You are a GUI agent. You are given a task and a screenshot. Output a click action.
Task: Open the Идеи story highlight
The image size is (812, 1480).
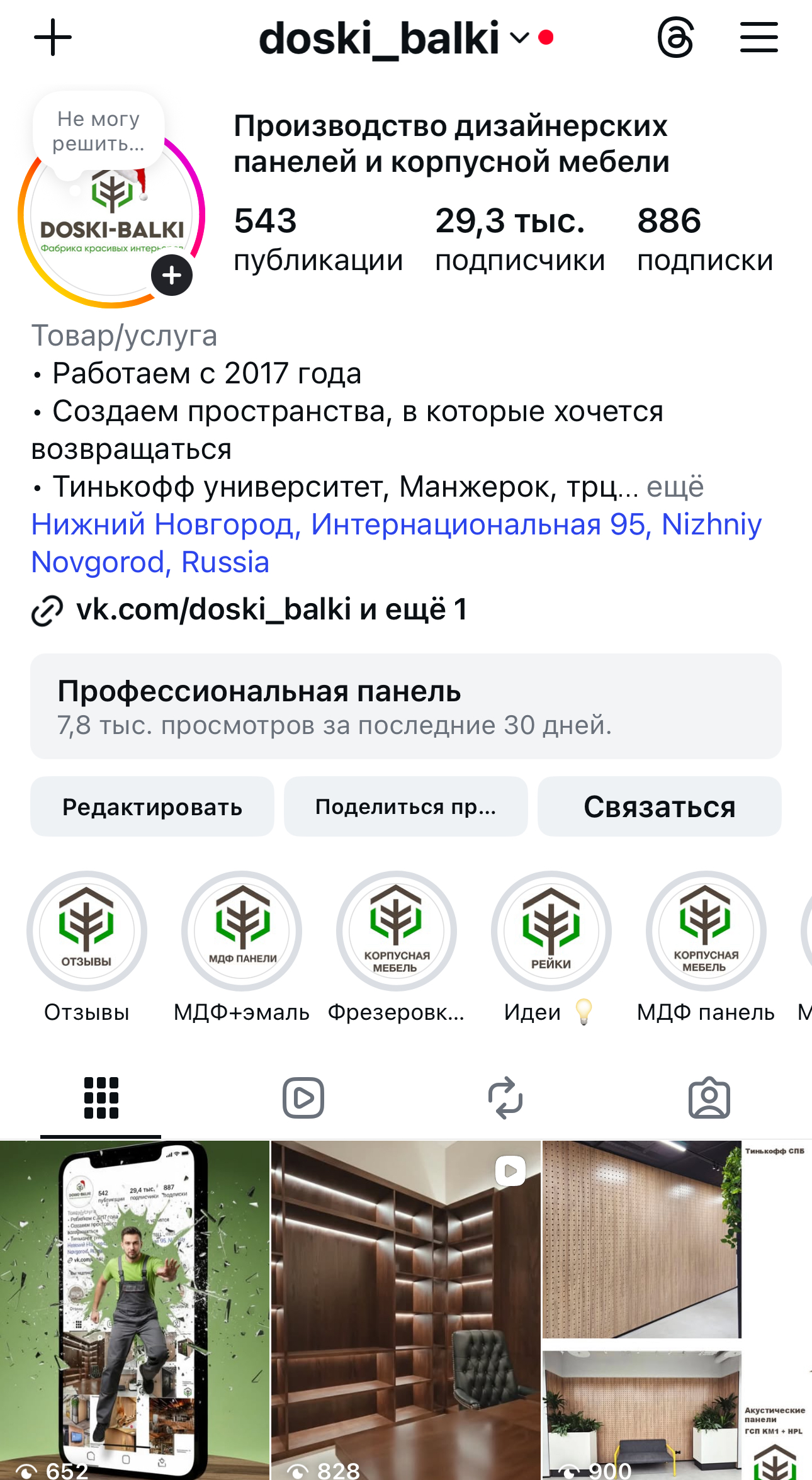tap(551, 930)
